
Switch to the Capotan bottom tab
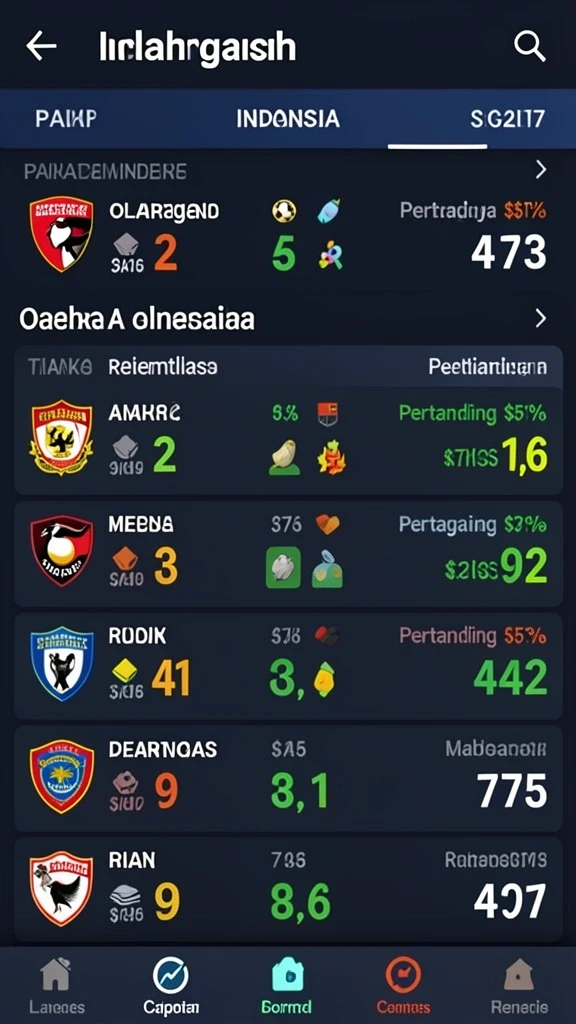(x=171, y=985)
